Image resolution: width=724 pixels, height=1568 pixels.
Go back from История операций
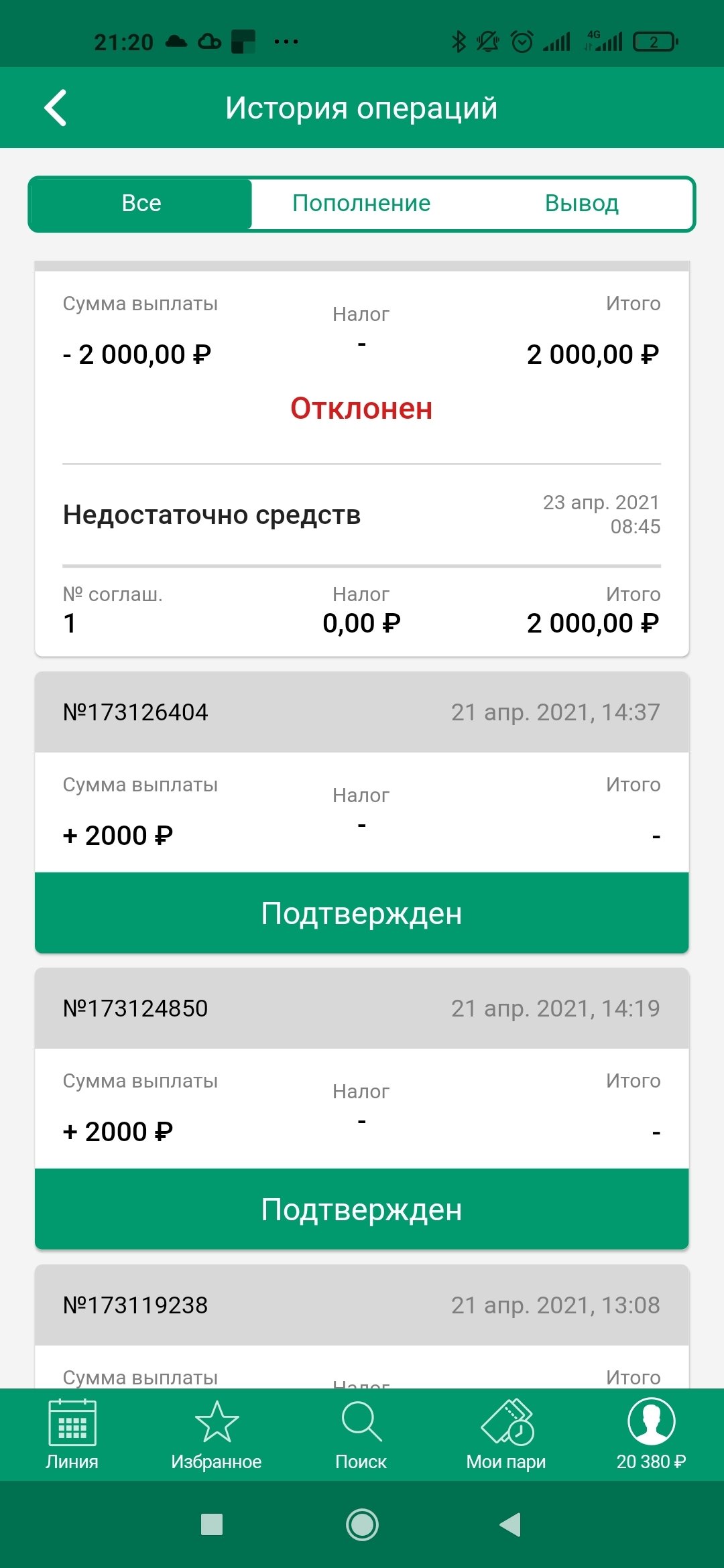click(x=56, y=108)
